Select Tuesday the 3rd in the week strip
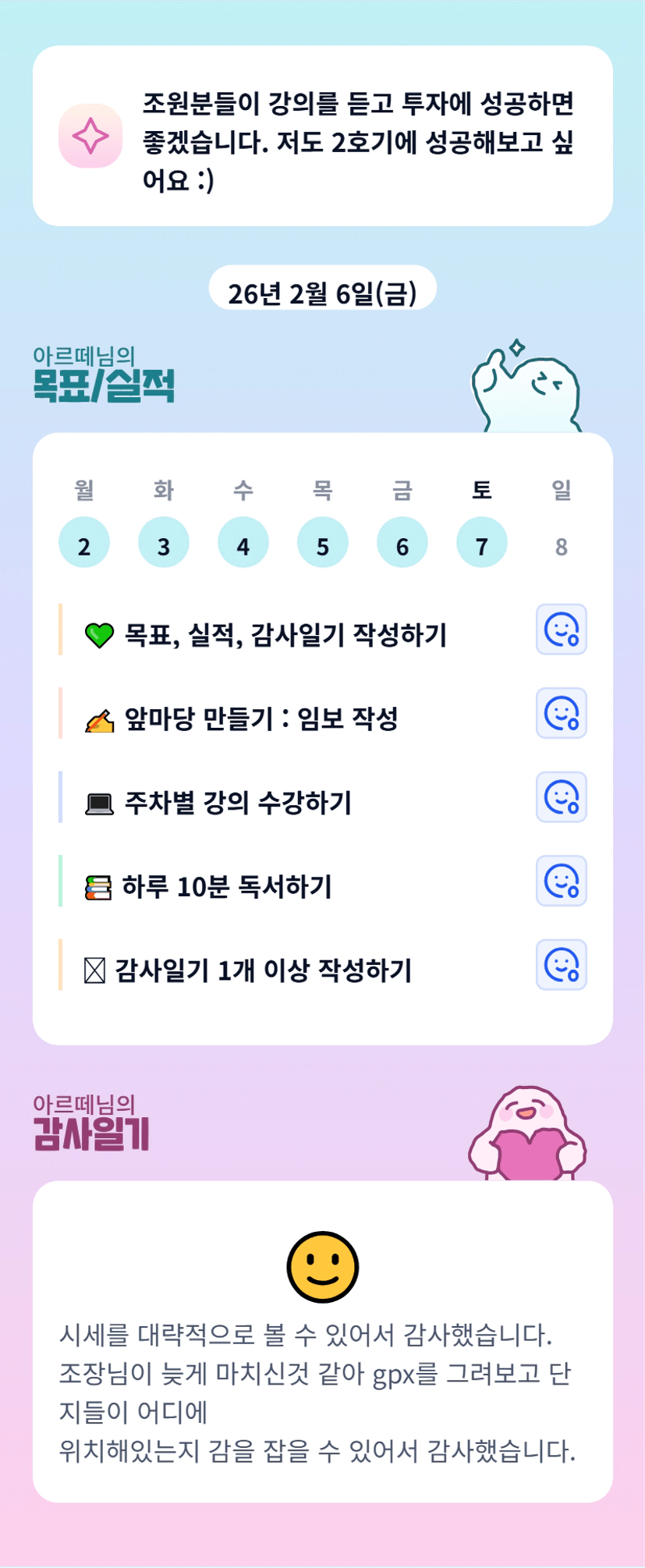The width and height of the screenshot is (645, 1568). click(x=164, y=542)
